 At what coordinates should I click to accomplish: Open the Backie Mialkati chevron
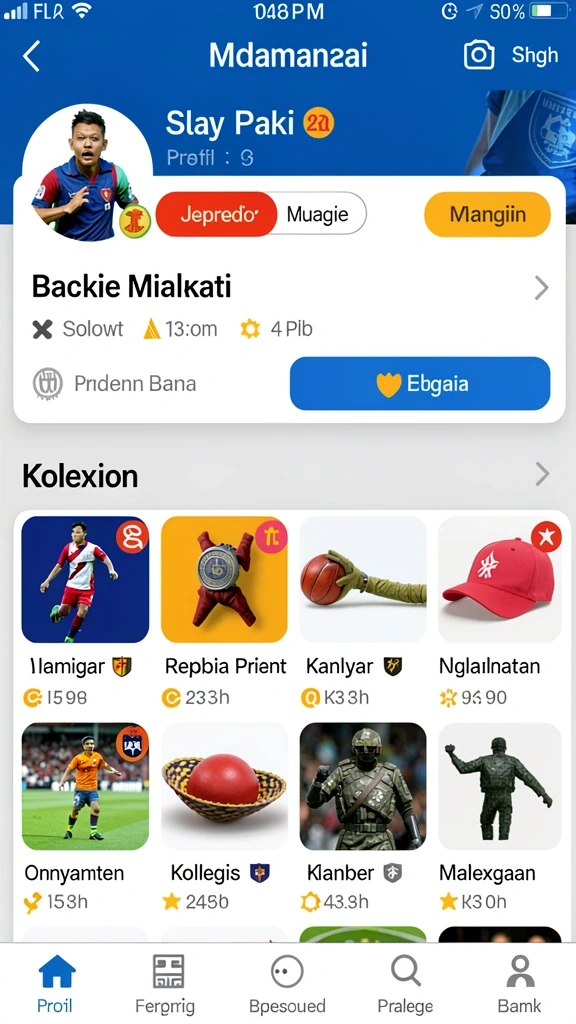point(541,287)
